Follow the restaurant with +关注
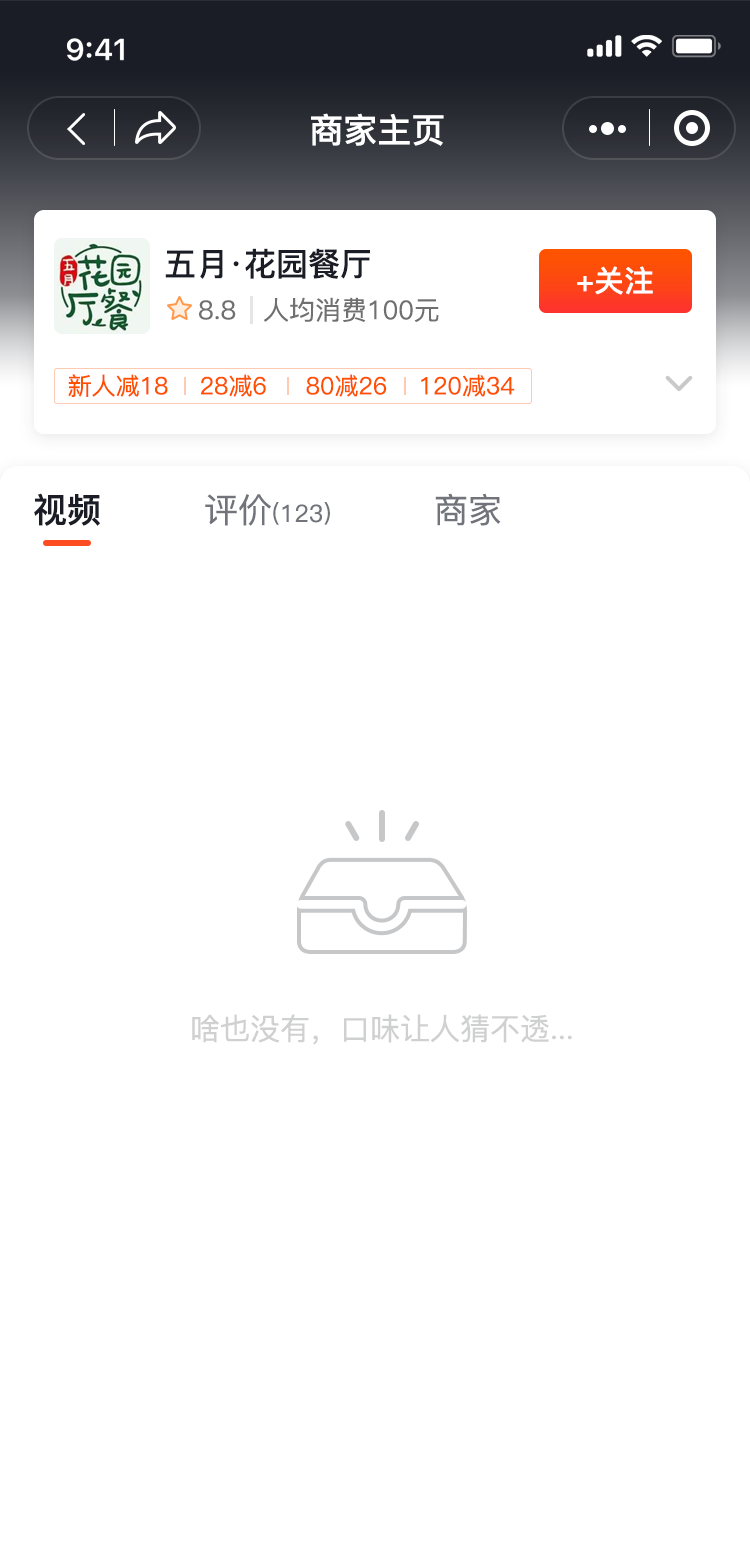 point(615,281)
